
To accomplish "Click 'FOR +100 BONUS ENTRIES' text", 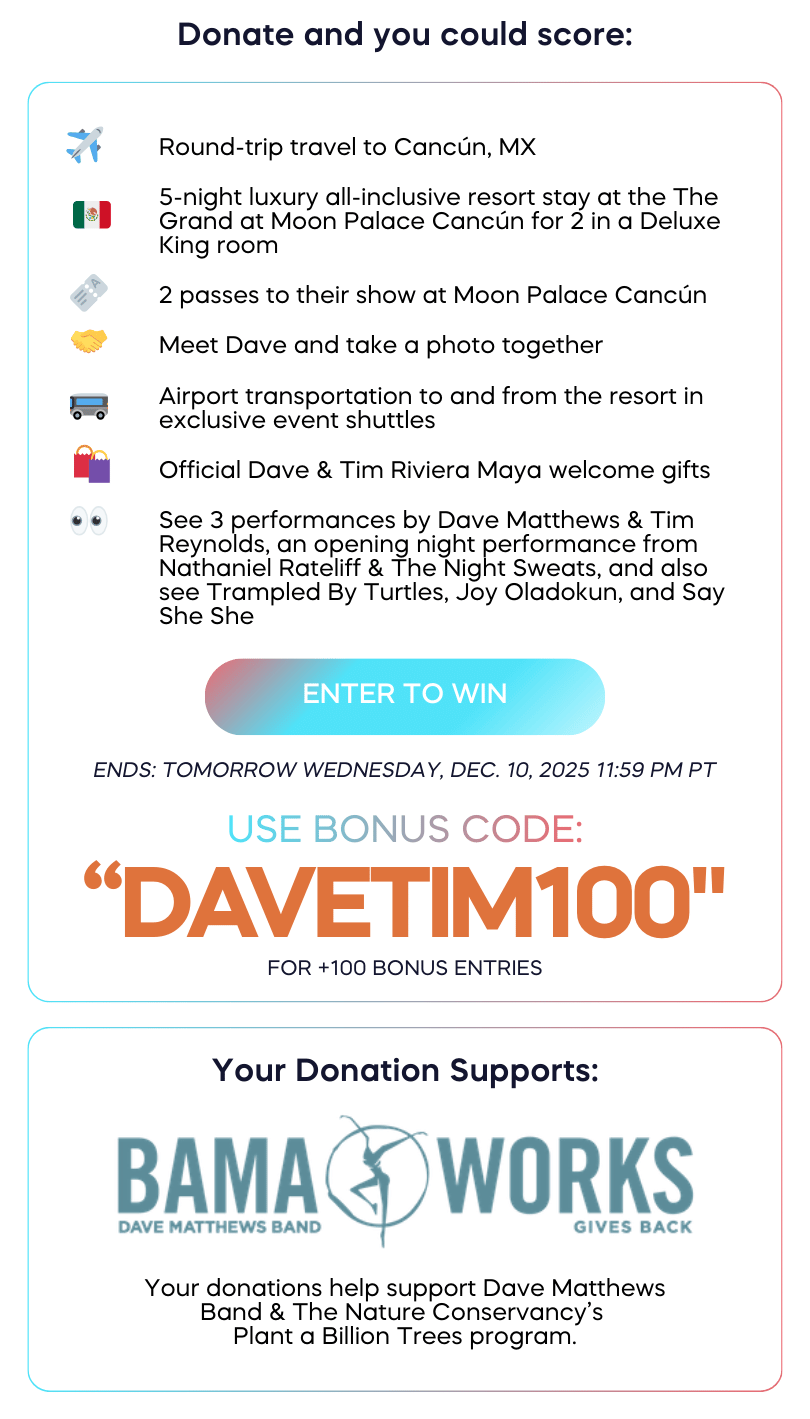I will coord(404,967).
